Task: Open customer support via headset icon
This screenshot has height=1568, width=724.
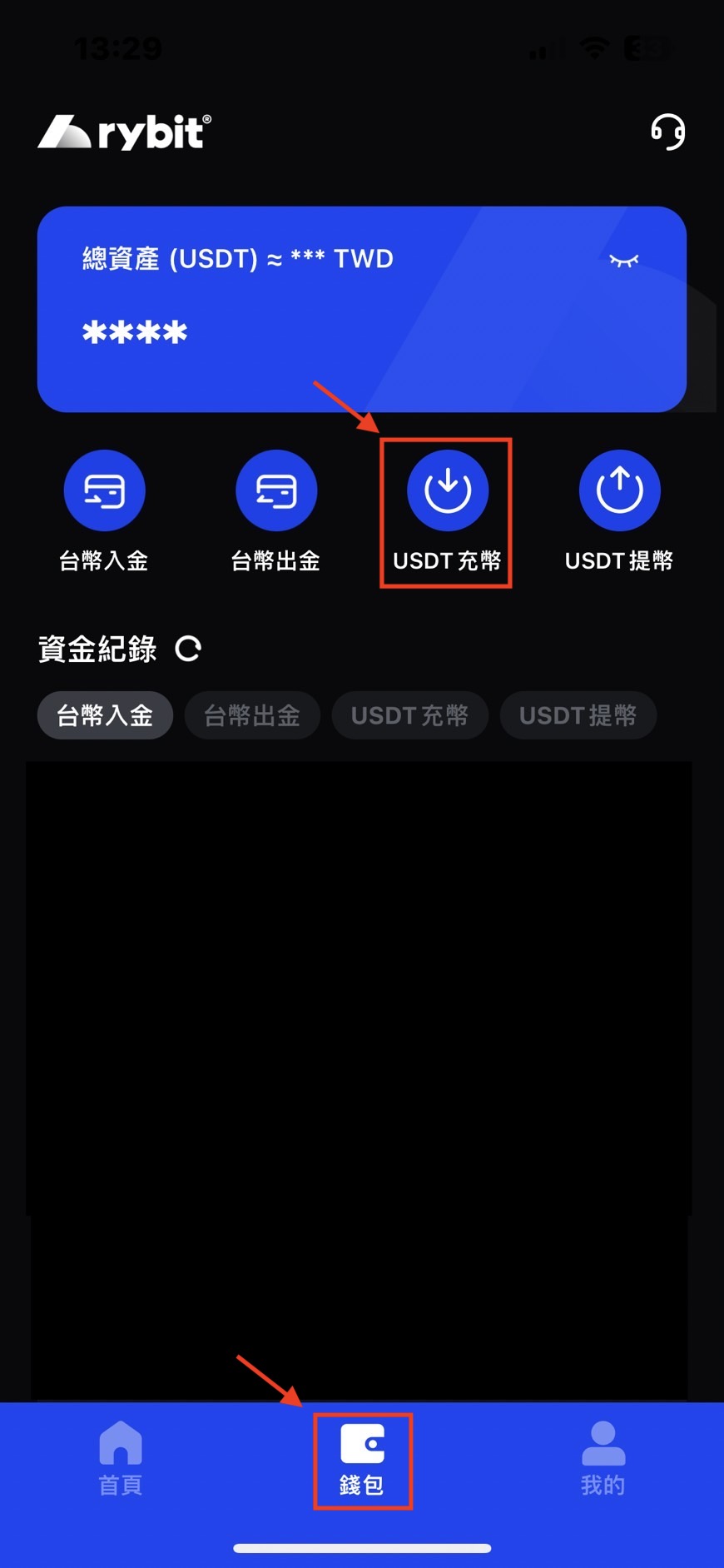Action: tap(667, 132)
